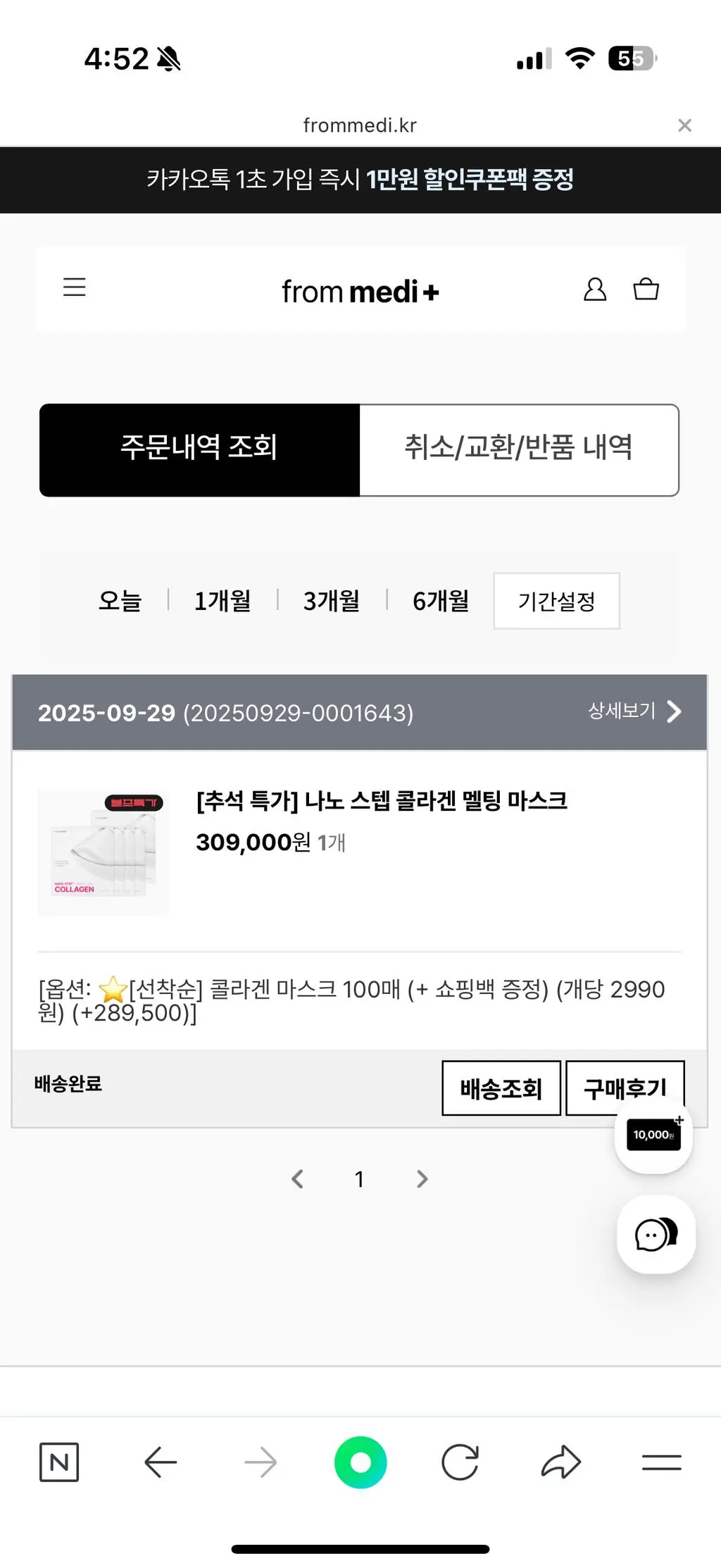Click the 배송조회 delivery tracking button
This screenshot has width=721, height=1568.
501,1088
